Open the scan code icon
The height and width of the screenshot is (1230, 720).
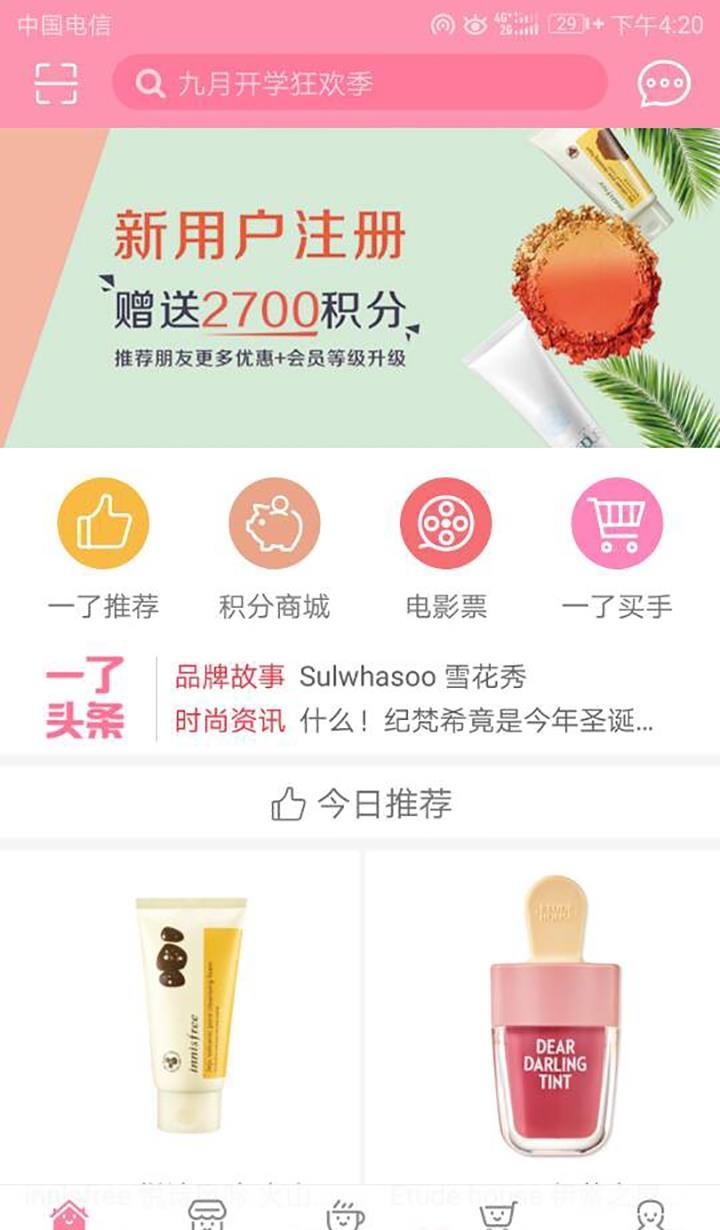(x=56, y=83)
